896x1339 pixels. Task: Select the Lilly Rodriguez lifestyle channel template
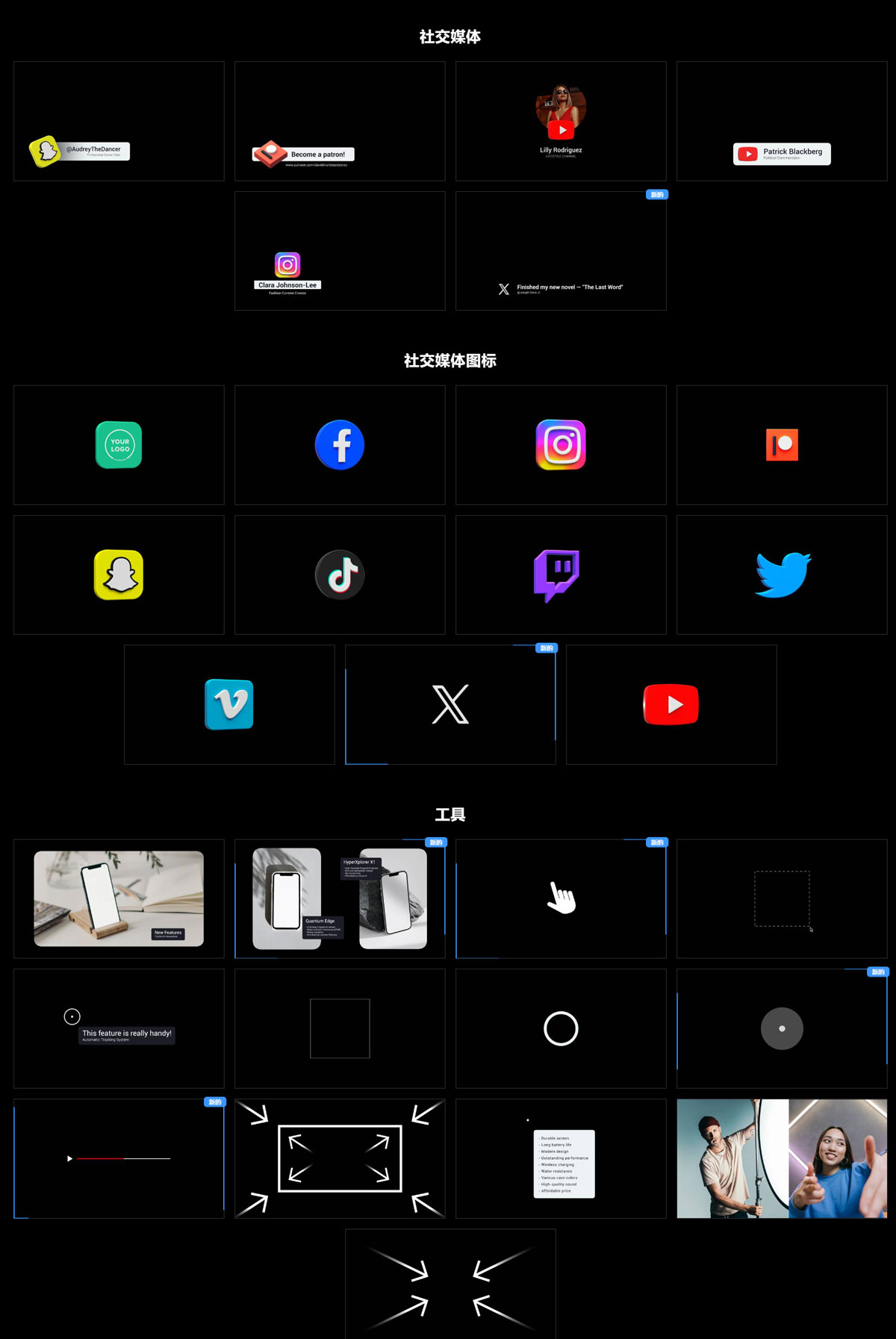(561, 120)
